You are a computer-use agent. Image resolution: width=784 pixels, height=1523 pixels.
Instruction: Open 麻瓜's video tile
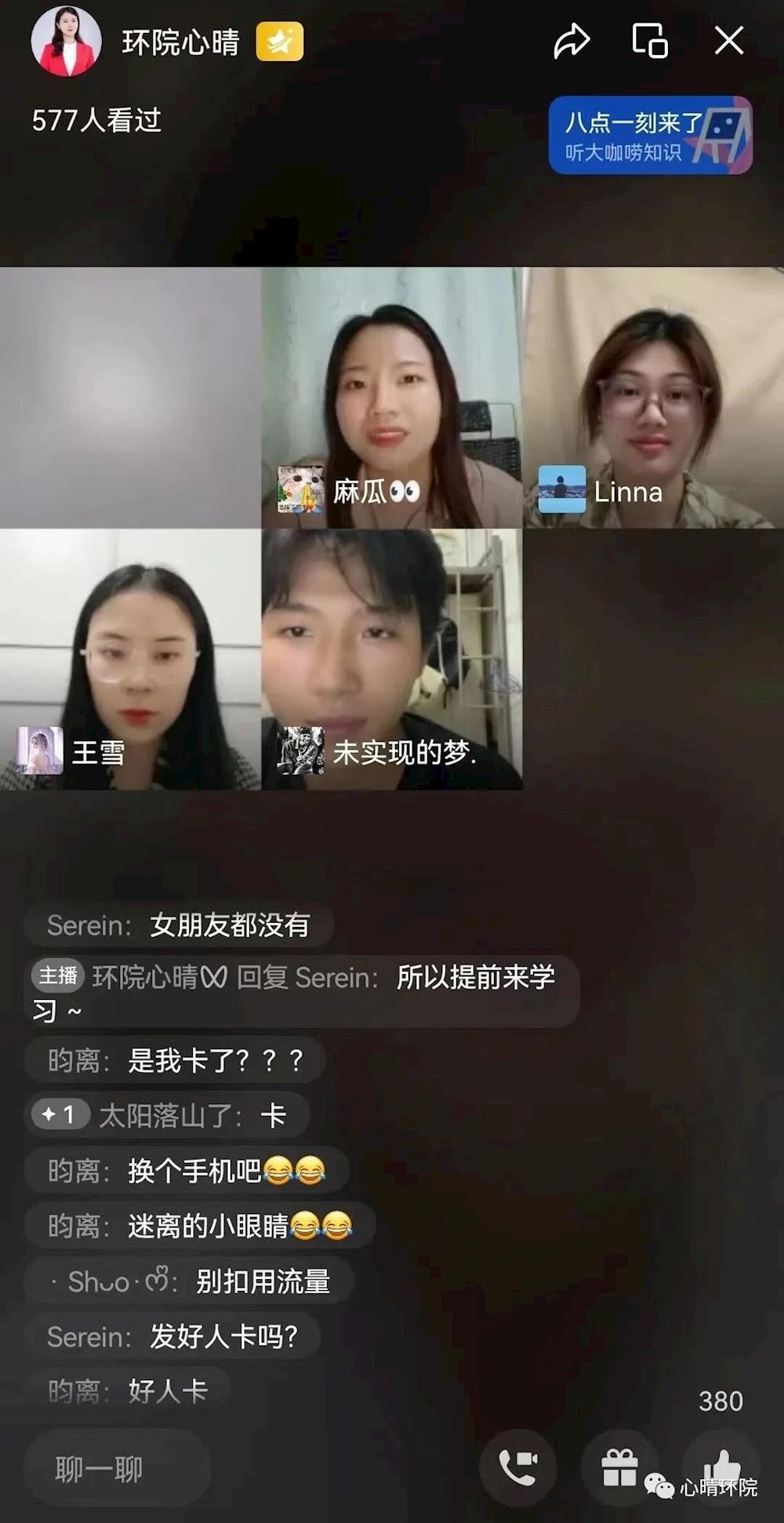pos(392,397)
